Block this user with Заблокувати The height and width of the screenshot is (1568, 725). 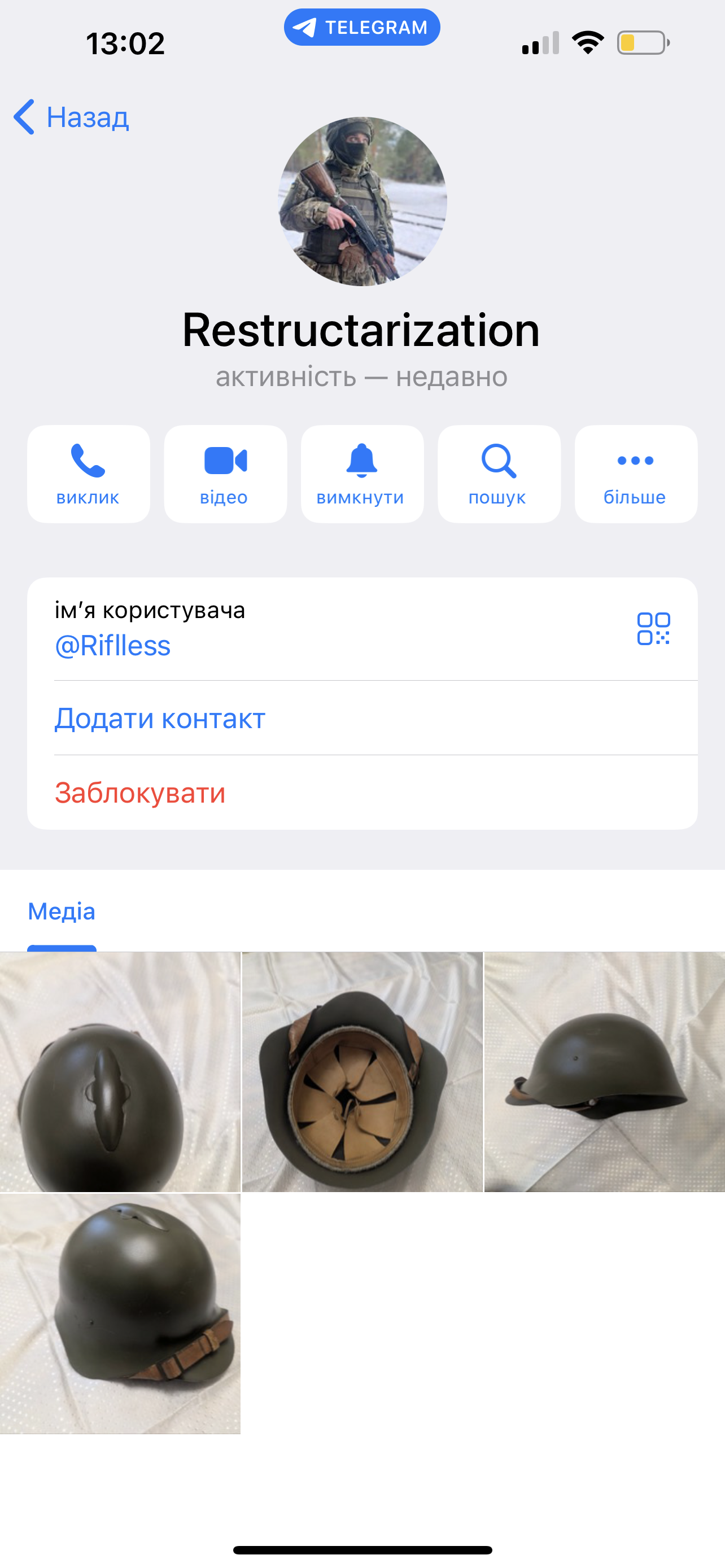click(141, 793)
